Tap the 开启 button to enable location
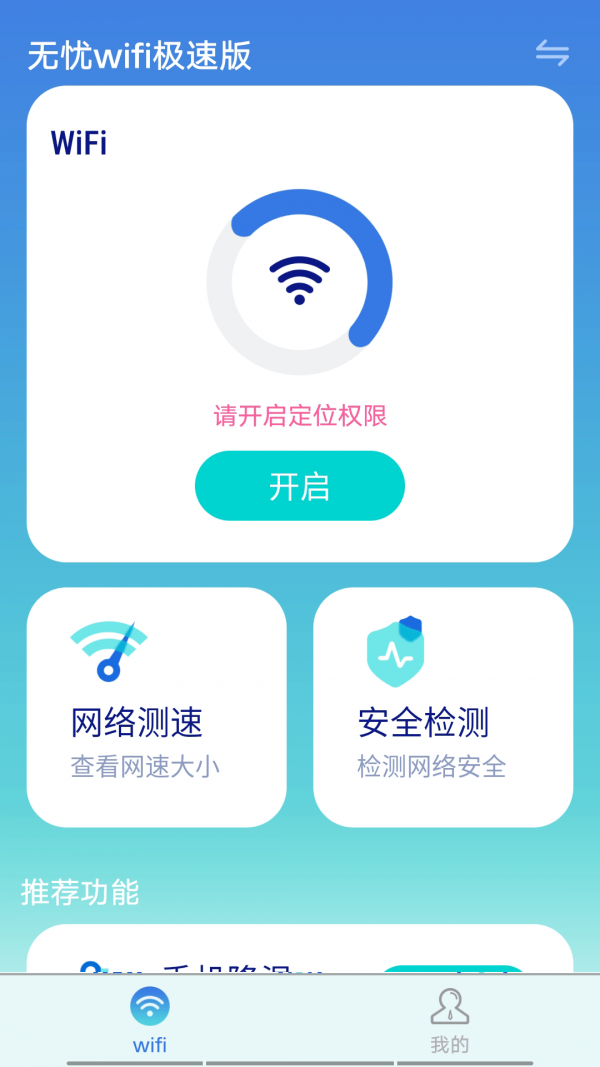 click(299, 486)
